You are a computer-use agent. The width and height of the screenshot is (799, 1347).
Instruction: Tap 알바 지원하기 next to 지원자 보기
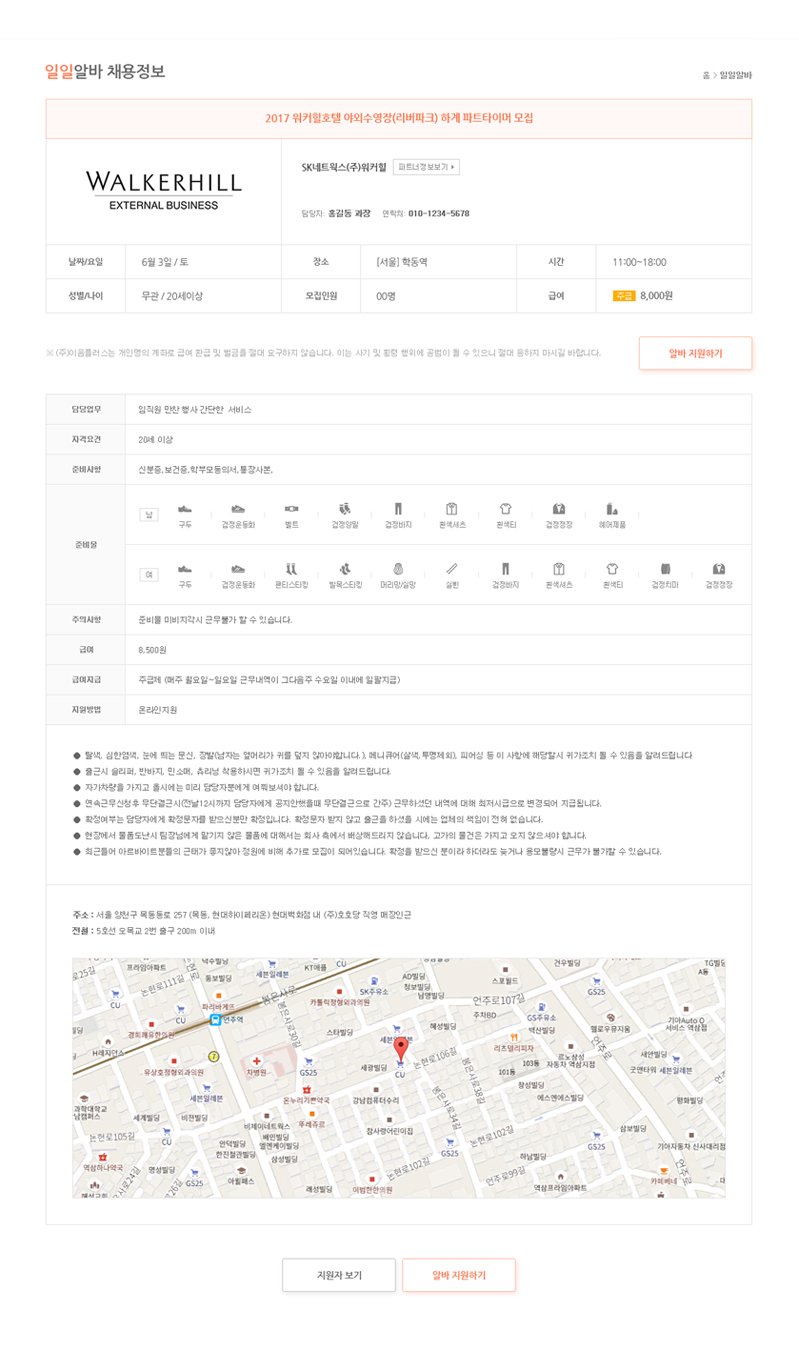(x=459, y=1275)
